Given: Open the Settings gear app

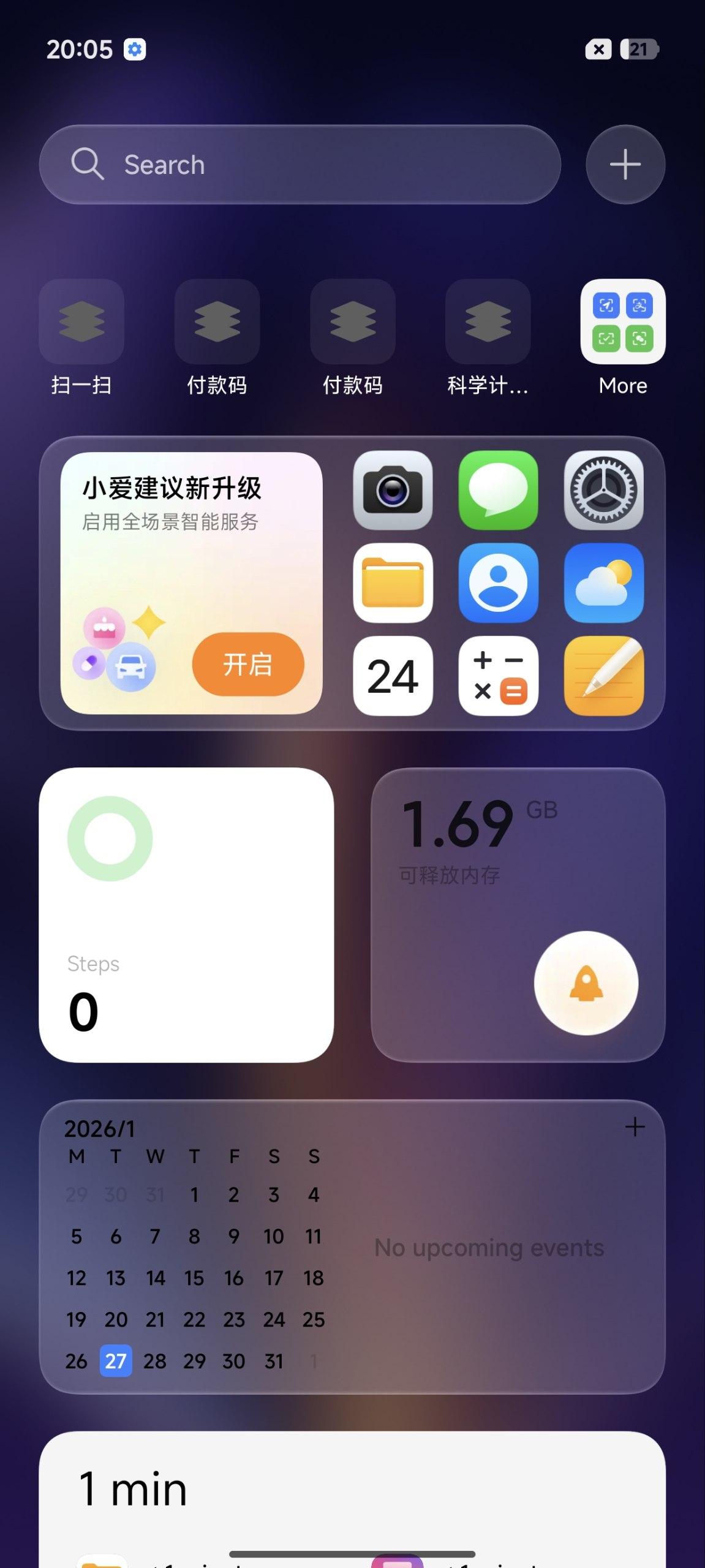Looking at the screenshot, I should click(x=603, y=491).
